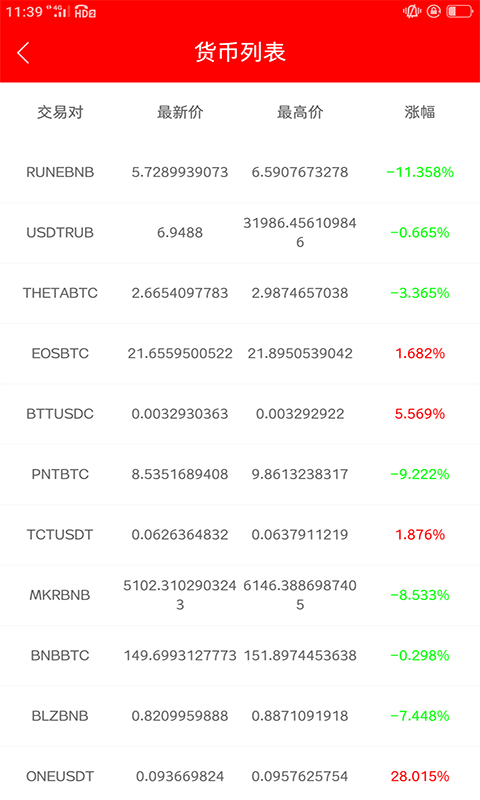
Task: Open the RUNEBNB trading pair row
Action: [240, 172]
